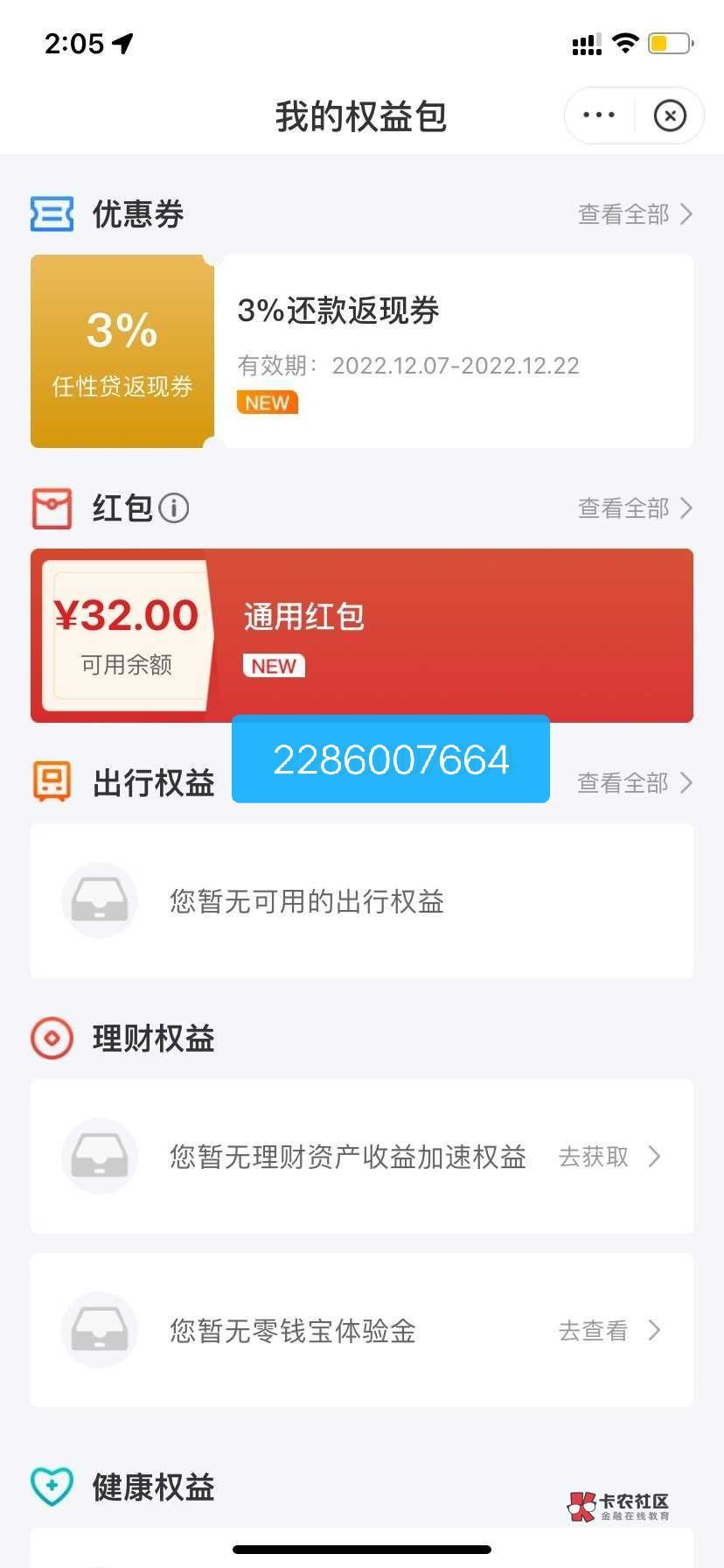This screenshot has width=724, height=1568.
Task: Open the mini program more options menu
Action: (x=599, y=115)
